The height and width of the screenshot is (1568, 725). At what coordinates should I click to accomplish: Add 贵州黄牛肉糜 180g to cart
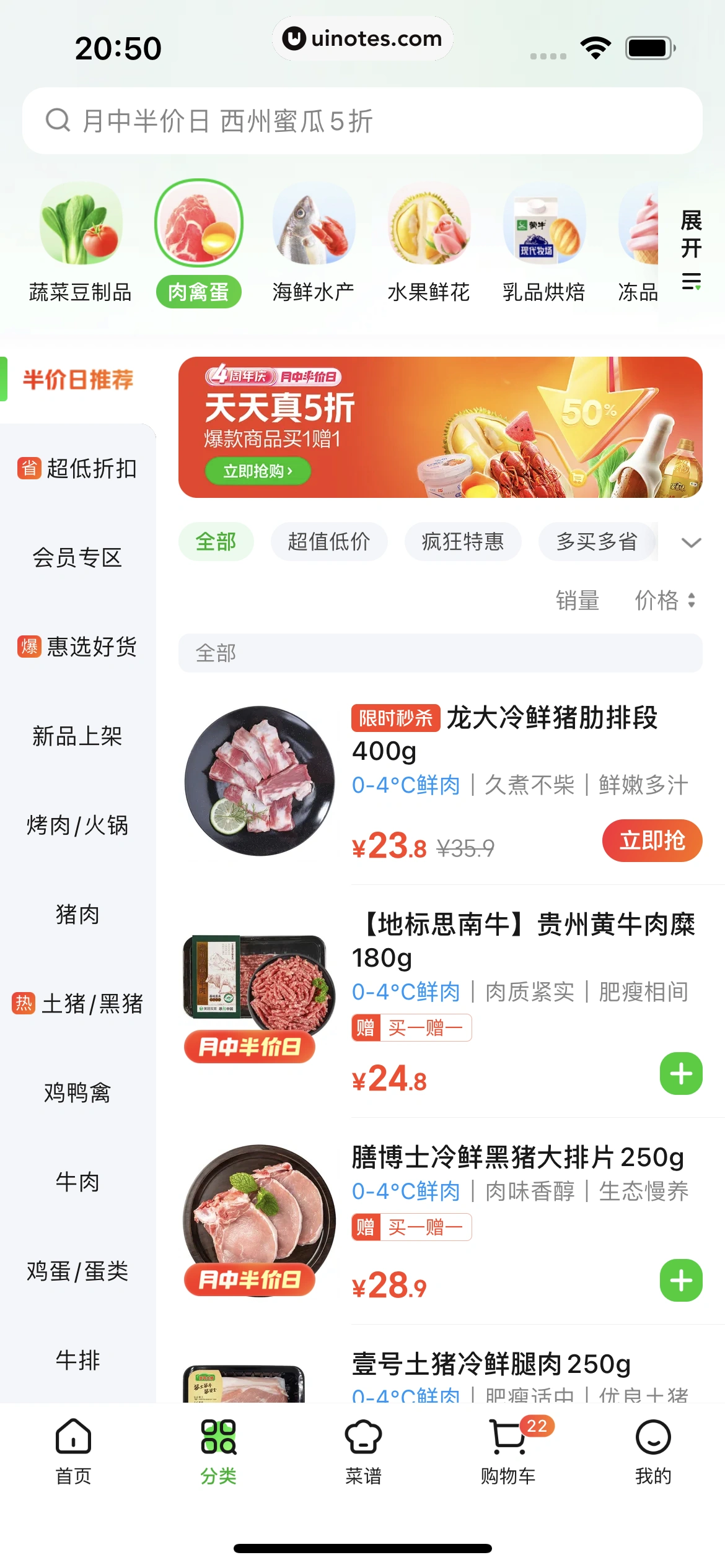click(x=680, y=1073)
